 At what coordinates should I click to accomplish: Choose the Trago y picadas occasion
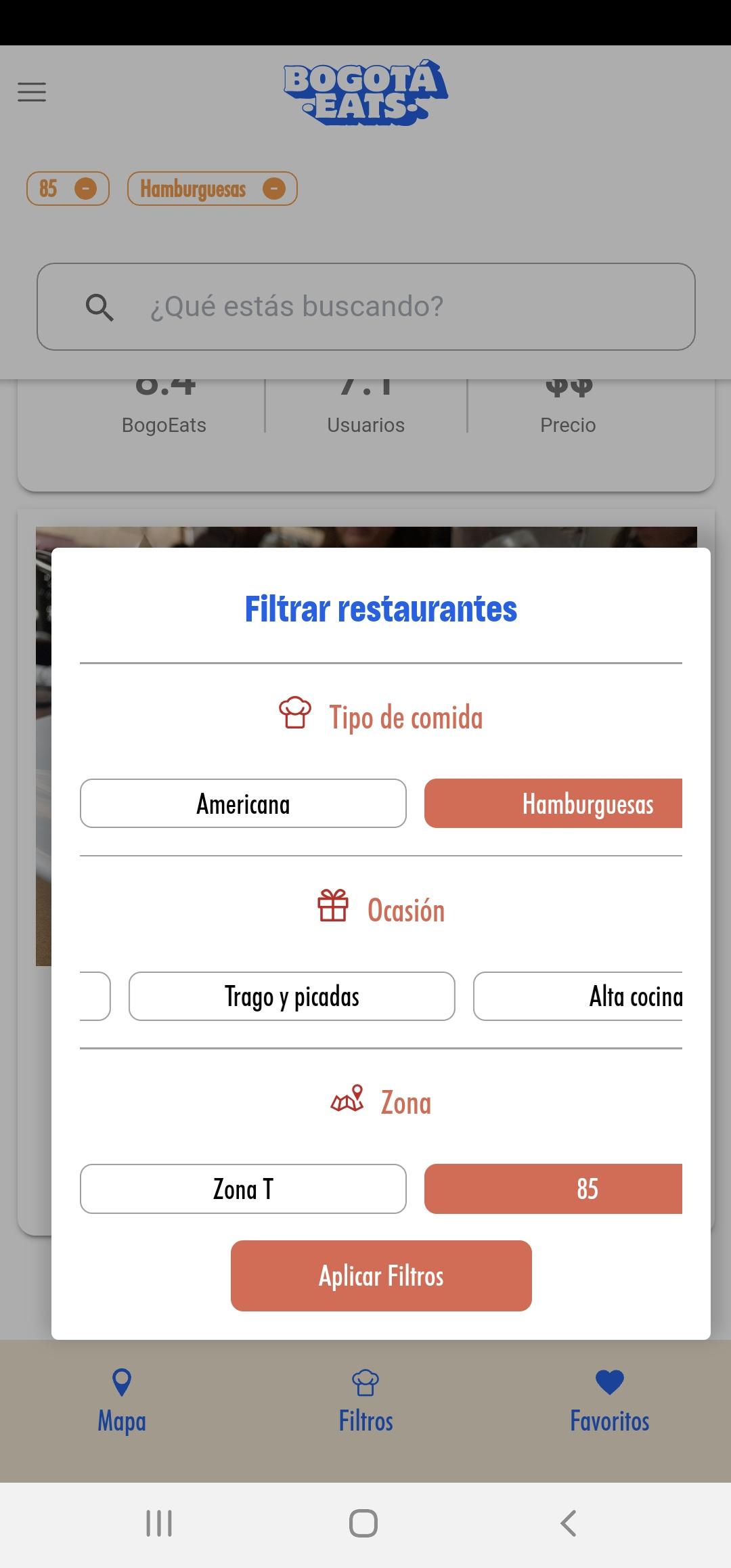tap(292, 996)
